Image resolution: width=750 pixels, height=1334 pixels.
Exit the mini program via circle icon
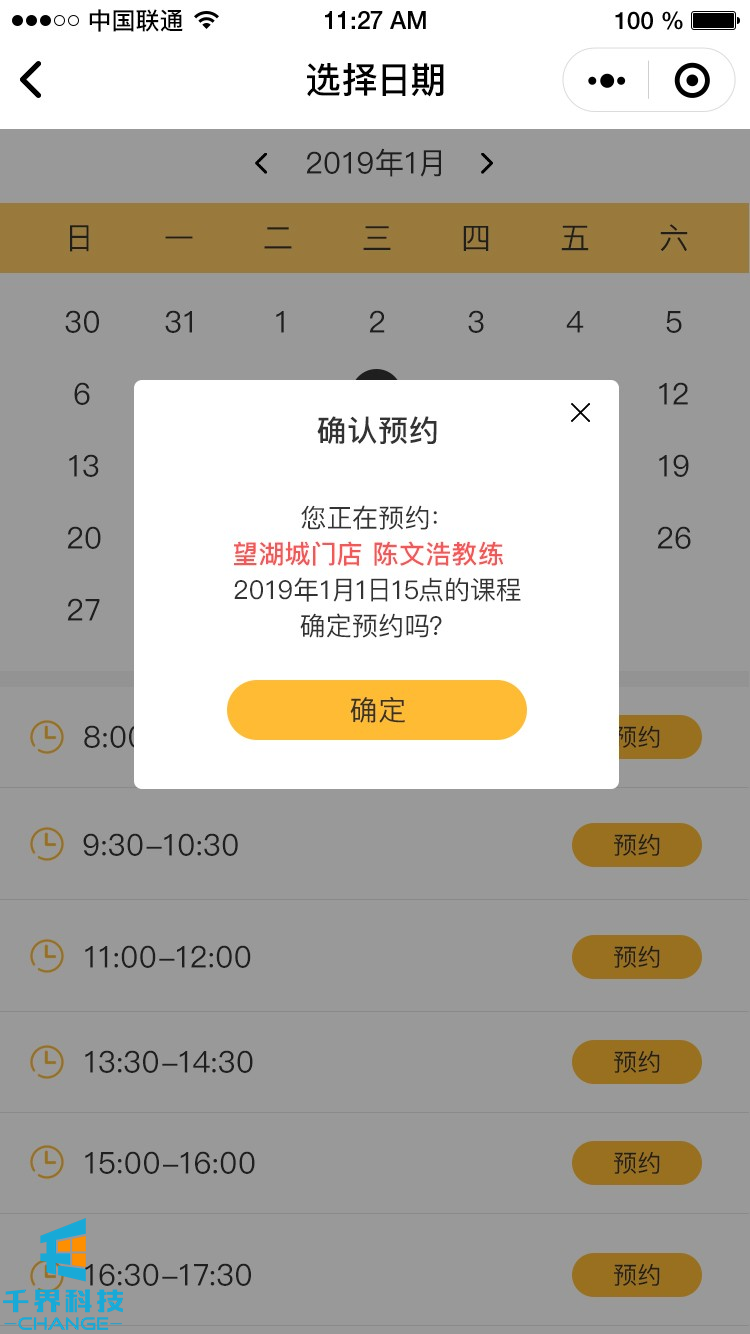[692, 80]
